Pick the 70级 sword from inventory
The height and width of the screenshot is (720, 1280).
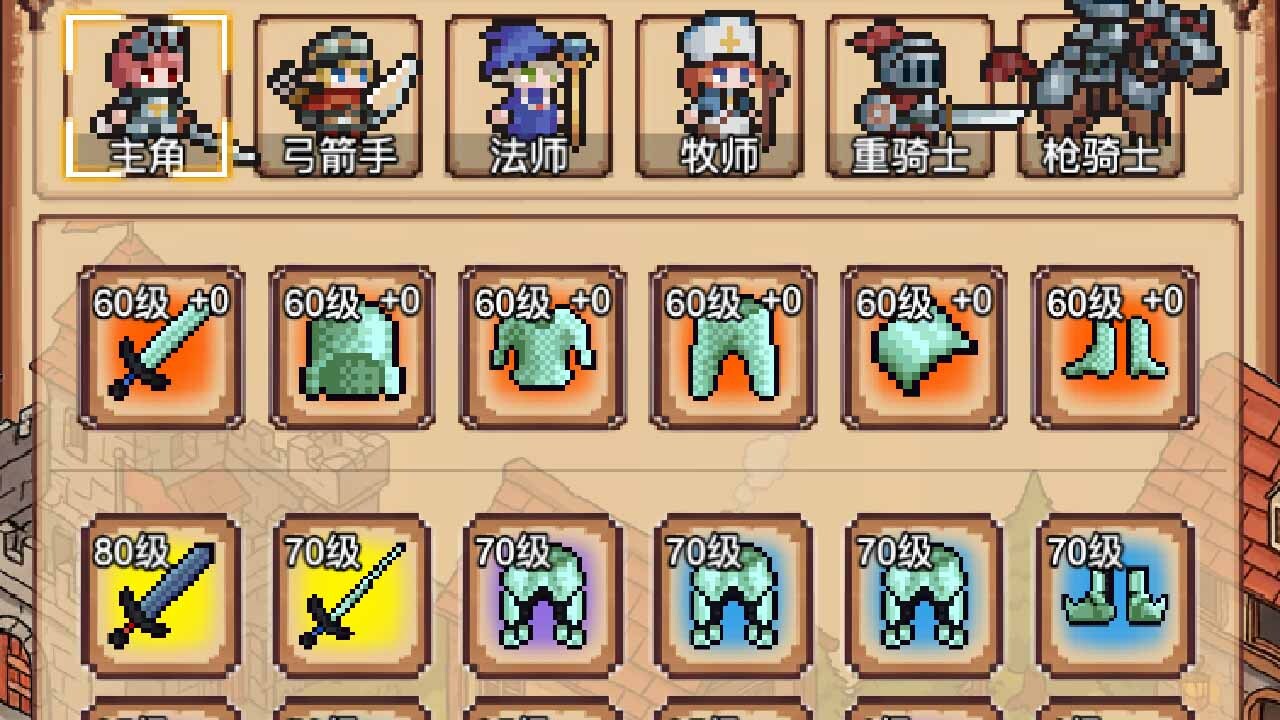click(352, 596)
